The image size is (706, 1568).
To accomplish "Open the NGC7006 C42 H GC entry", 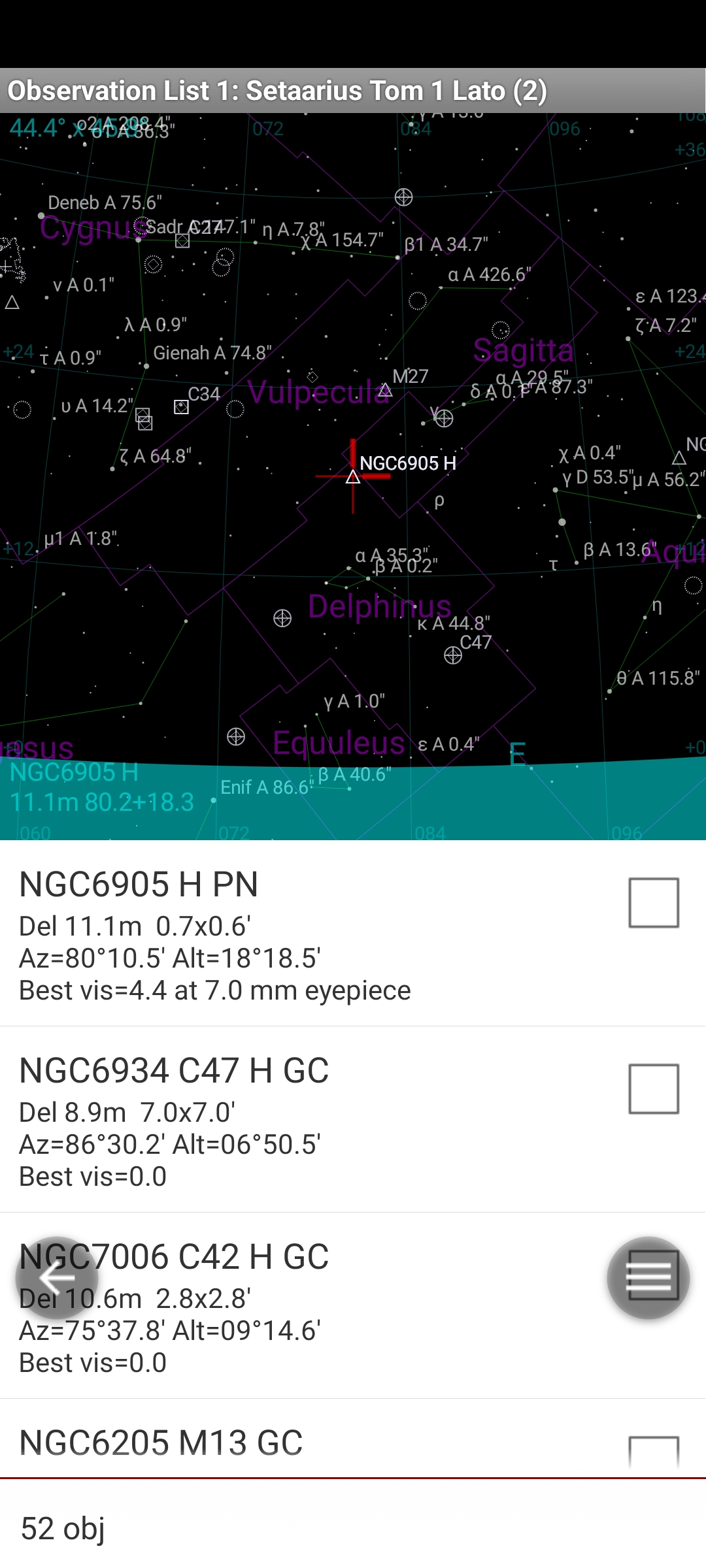I will coord(353,1306).
